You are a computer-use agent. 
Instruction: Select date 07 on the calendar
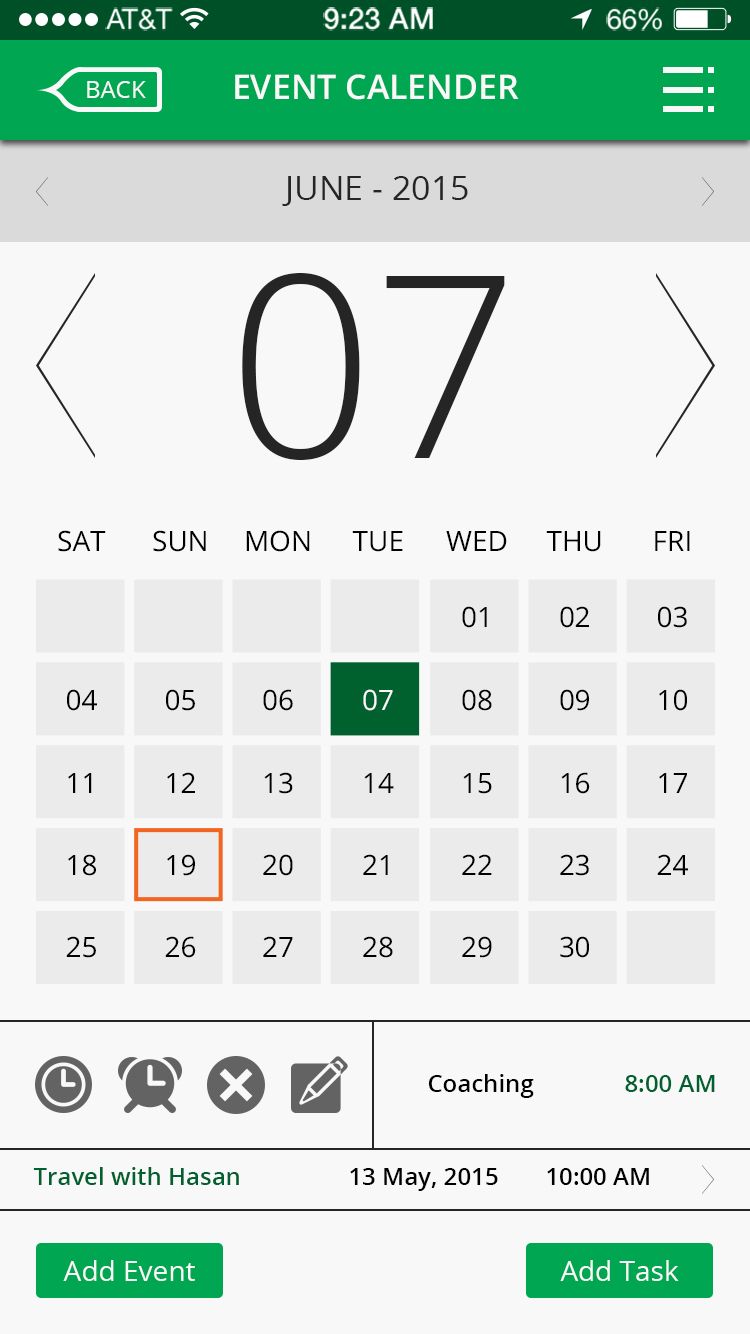[x=376, y=699]
